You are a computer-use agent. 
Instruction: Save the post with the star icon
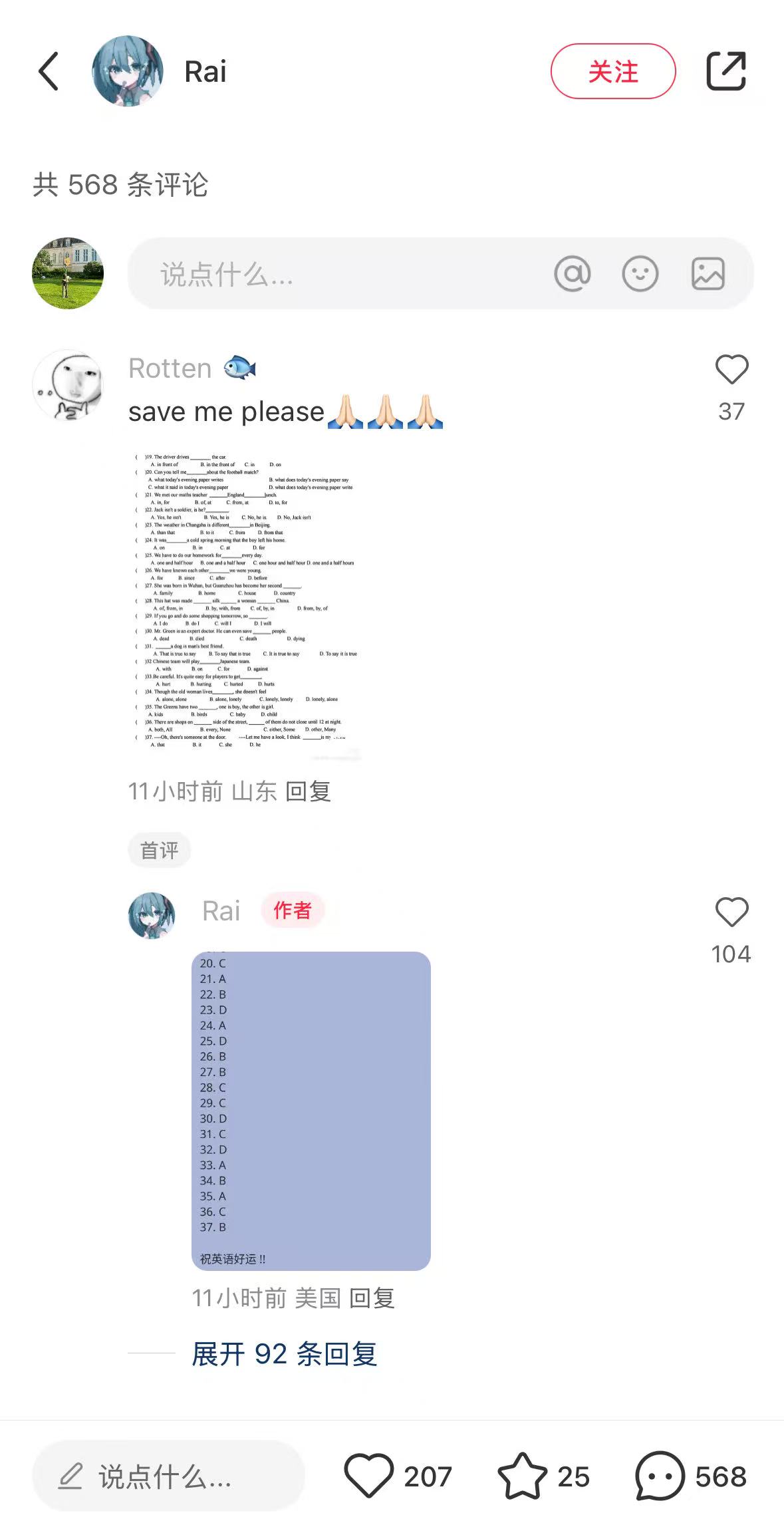click(523, 1476)
